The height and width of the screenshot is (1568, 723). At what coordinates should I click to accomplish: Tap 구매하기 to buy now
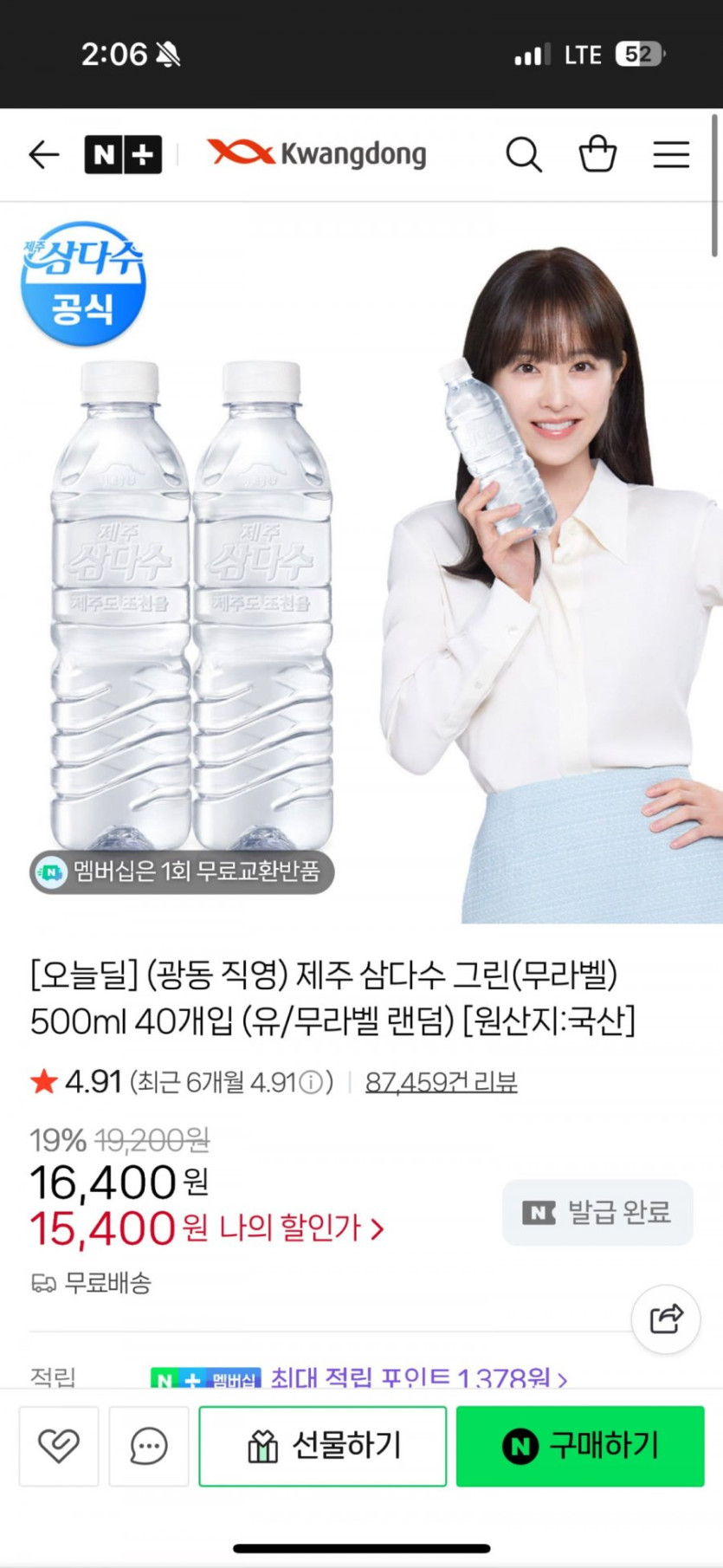(x=580, y=1446)
